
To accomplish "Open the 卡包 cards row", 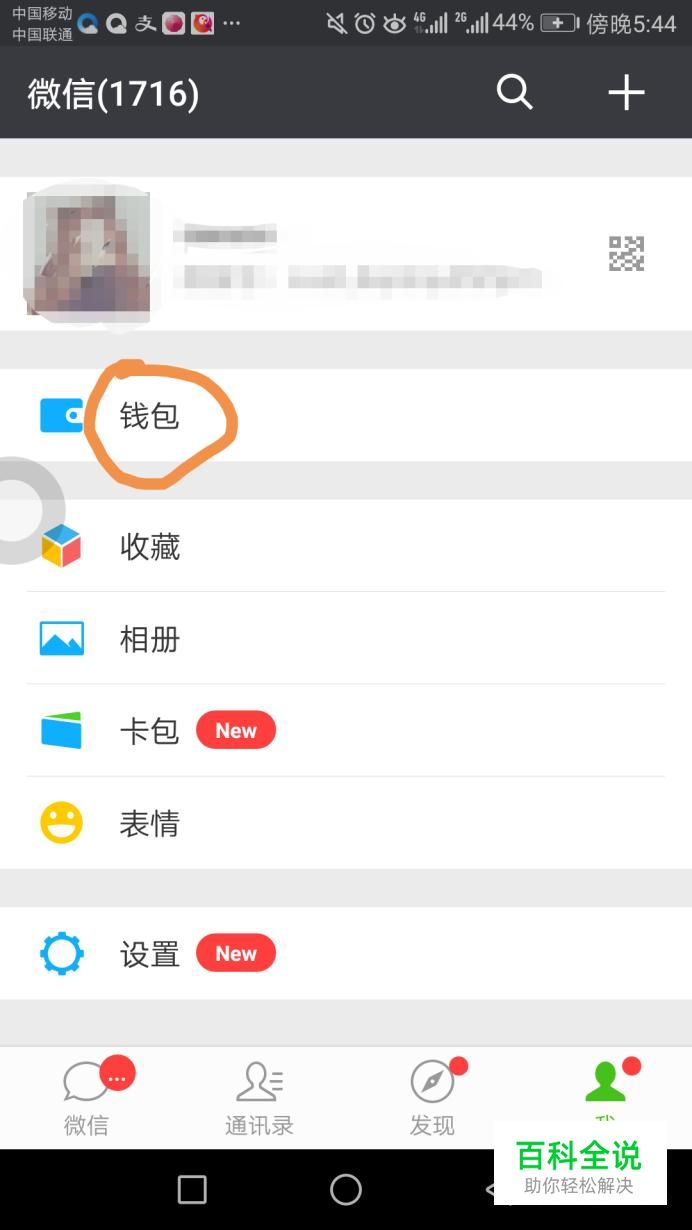I will click(346, 730).
